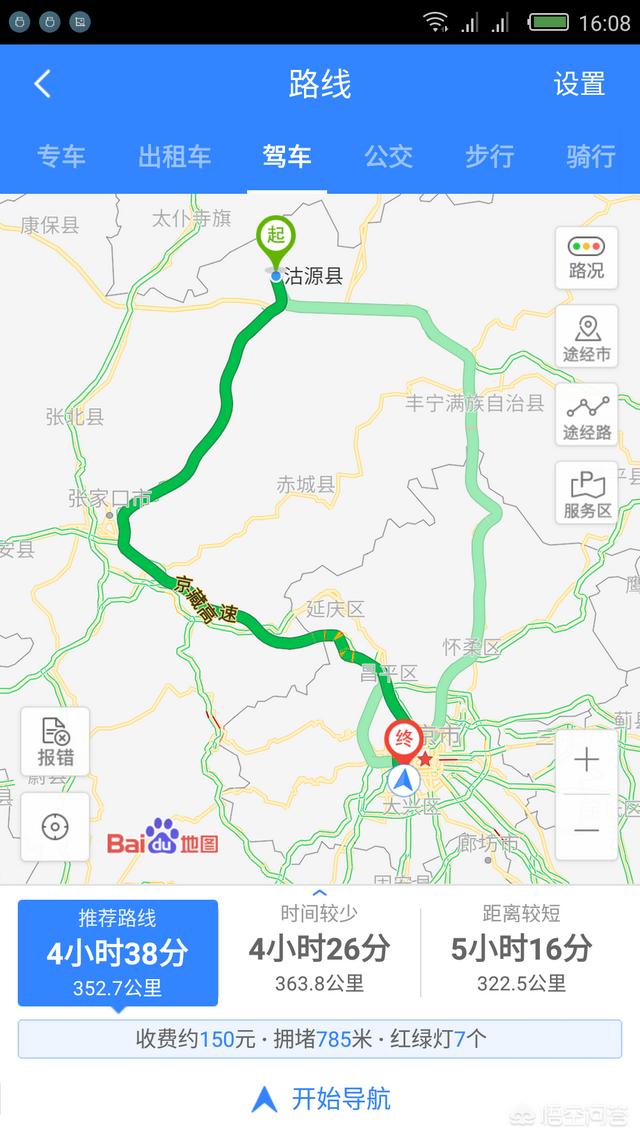The height and width of the screenshot is (1138, 640).
Task: Select the 驾车 driving tab
Action: tap(287, 156)
